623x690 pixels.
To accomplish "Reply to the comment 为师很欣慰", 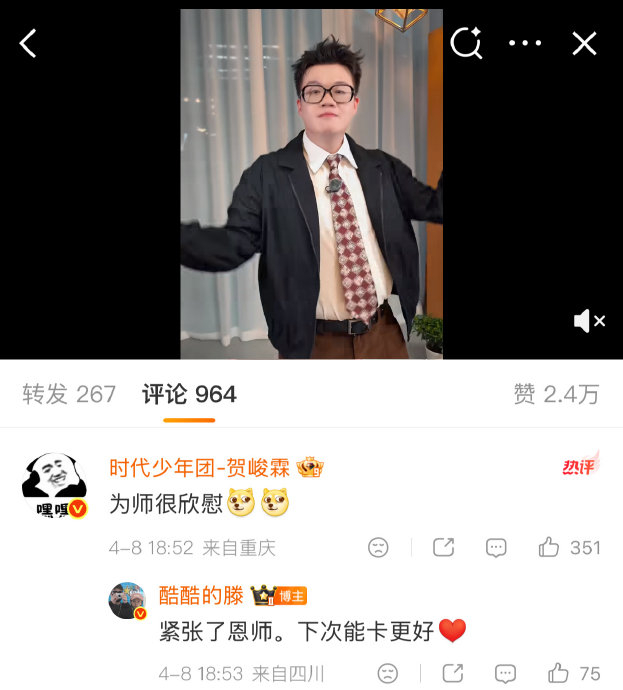I will 496,547.
